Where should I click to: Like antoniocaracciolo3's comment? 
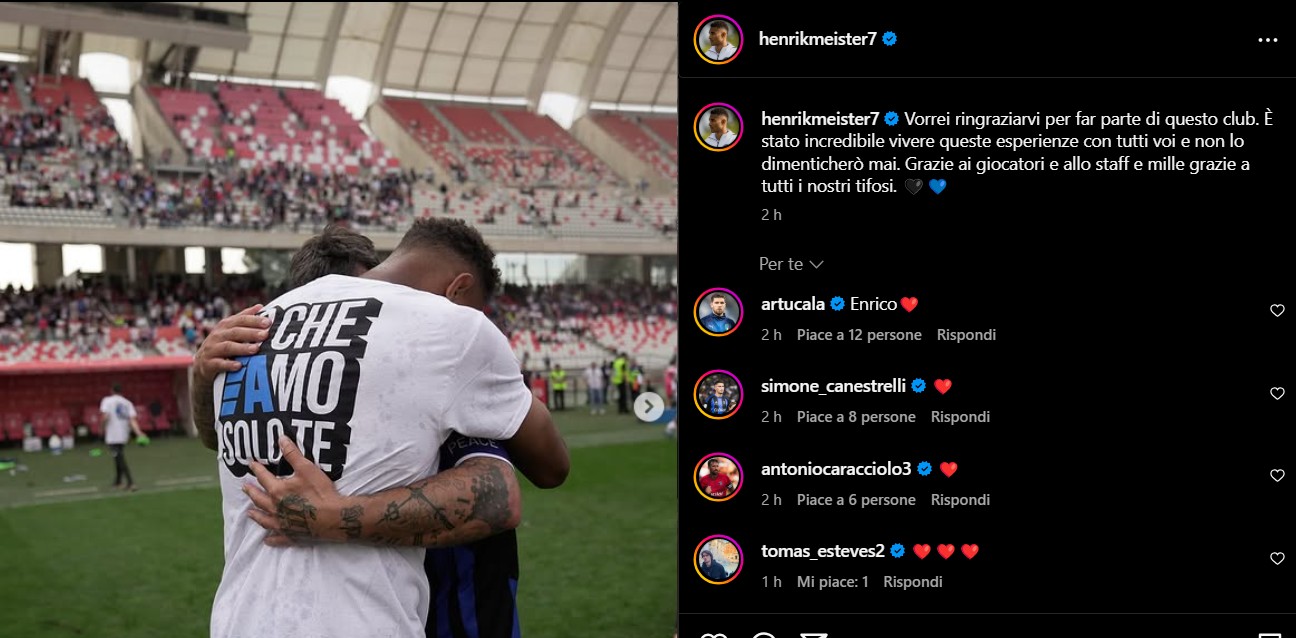(1276, 476)
